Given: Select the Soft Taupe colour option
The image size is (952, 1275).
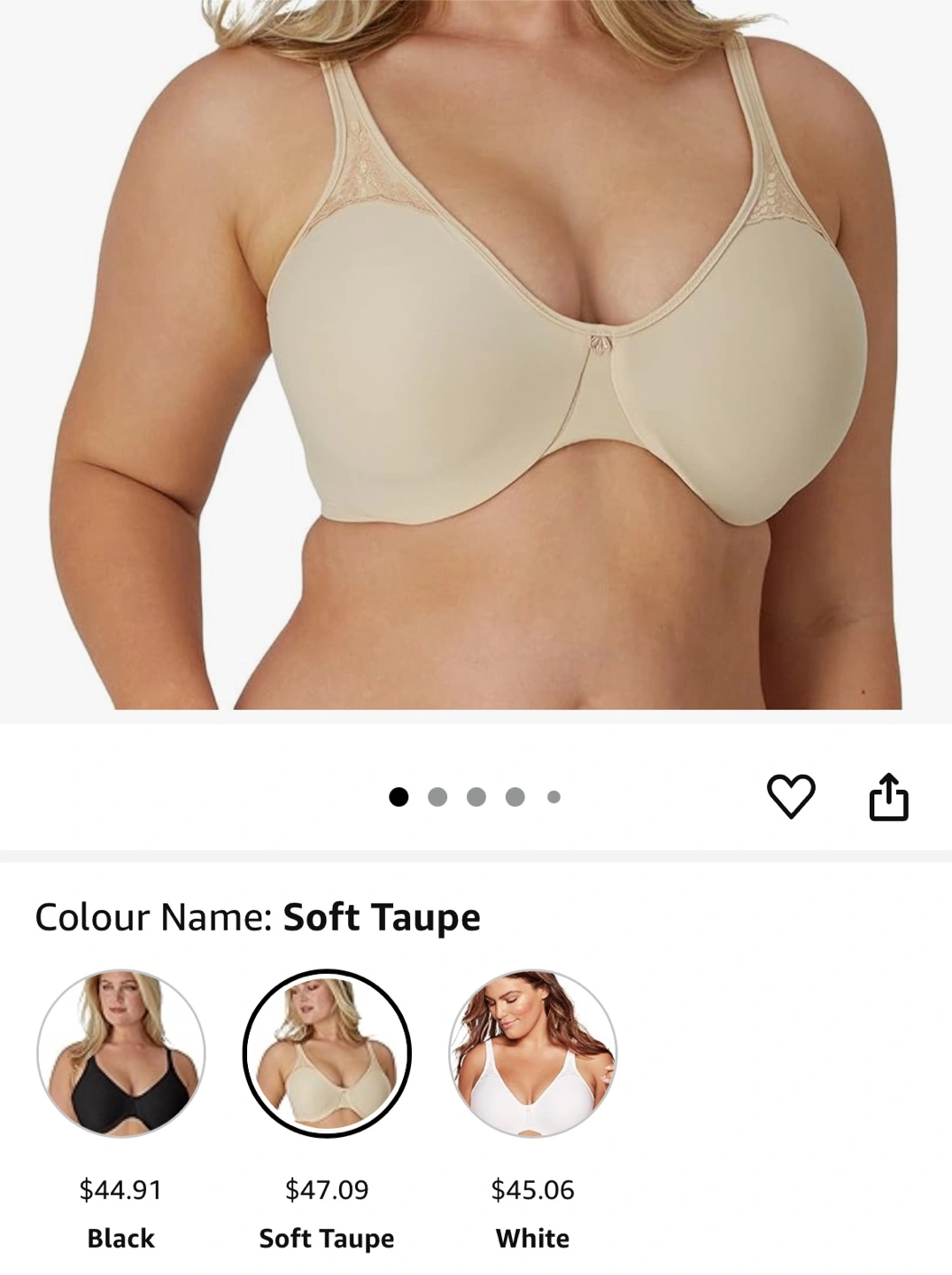Looking at the screenshot, I should click(327, 1053).
